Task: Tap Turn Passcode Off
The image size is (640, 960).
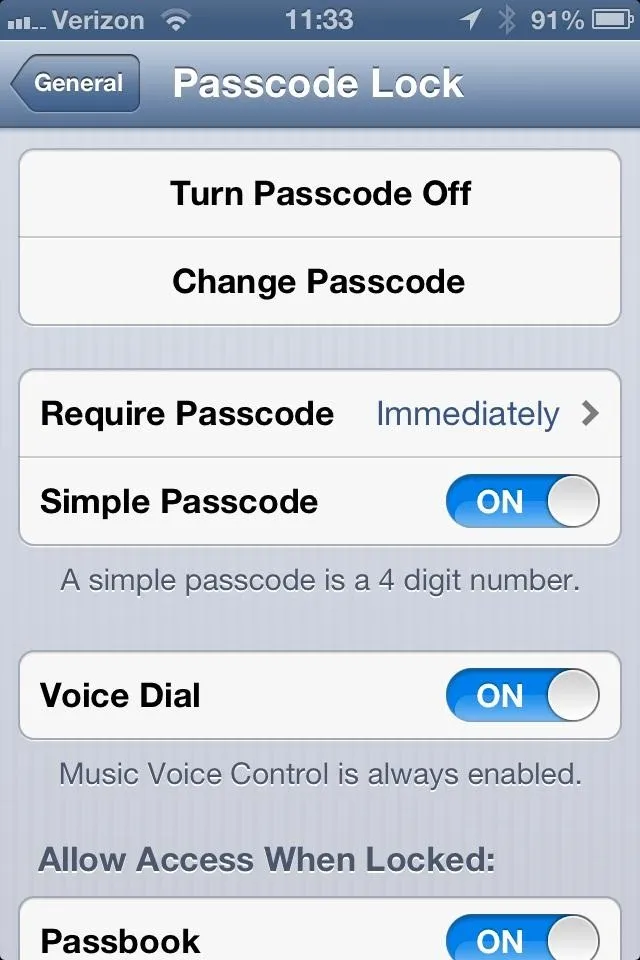Action: [320, 193]
